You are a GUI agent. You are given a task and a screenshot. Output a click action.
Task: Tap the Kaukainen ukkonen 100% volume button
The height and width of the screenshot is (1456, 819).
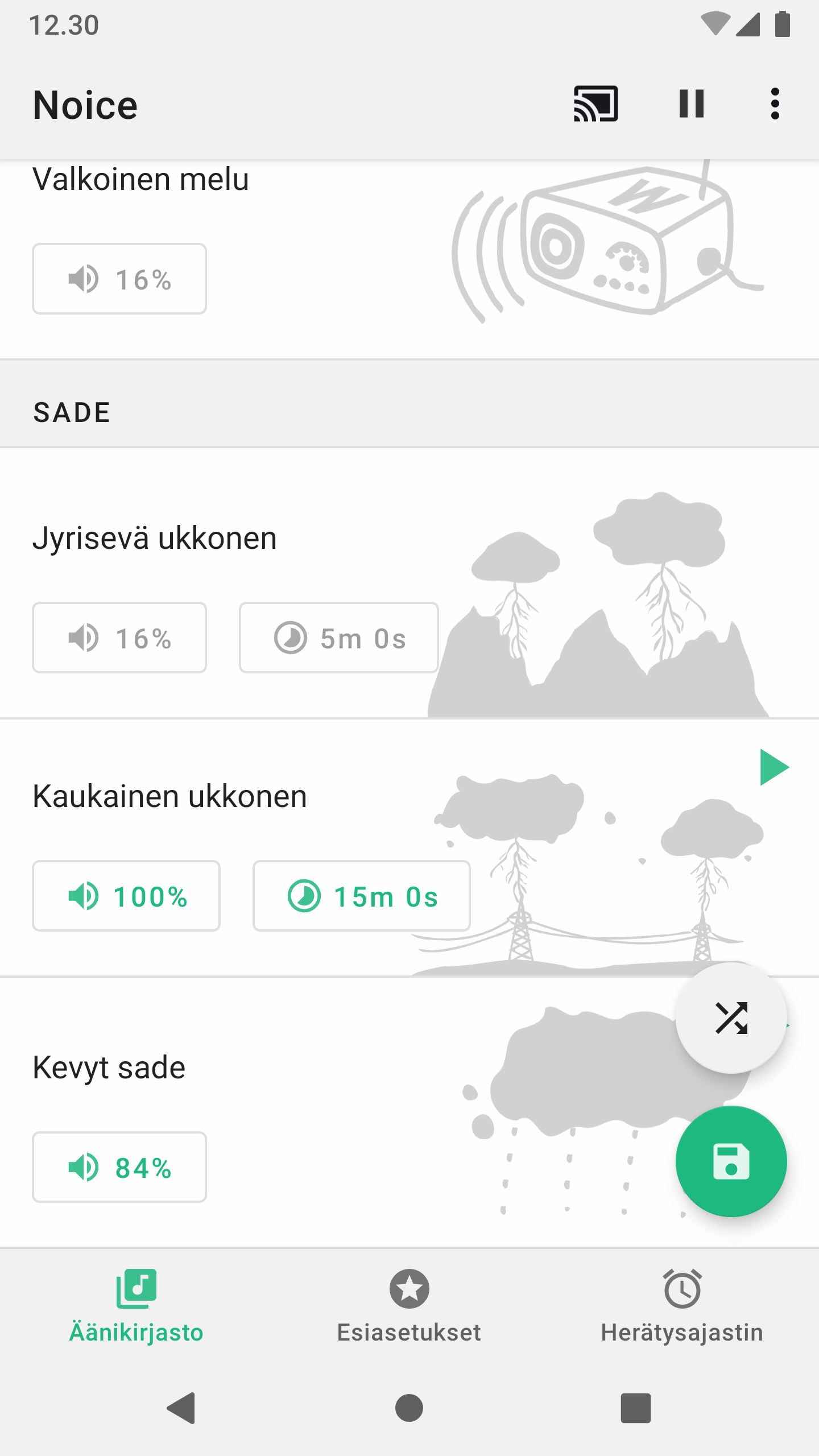click(x=126, y=896)
